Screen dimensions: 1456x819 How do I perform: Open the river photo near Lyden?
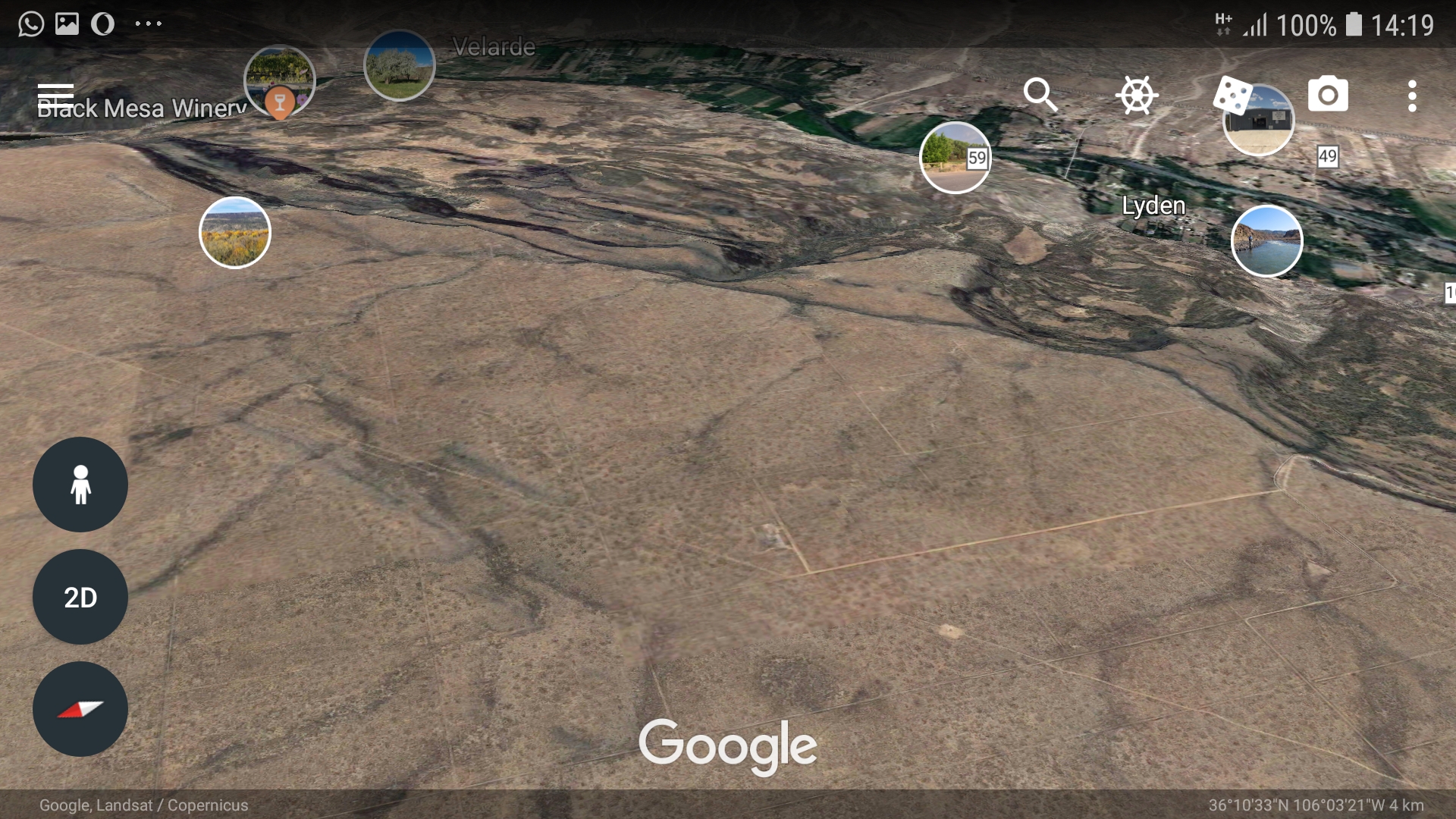(1266, 241)
